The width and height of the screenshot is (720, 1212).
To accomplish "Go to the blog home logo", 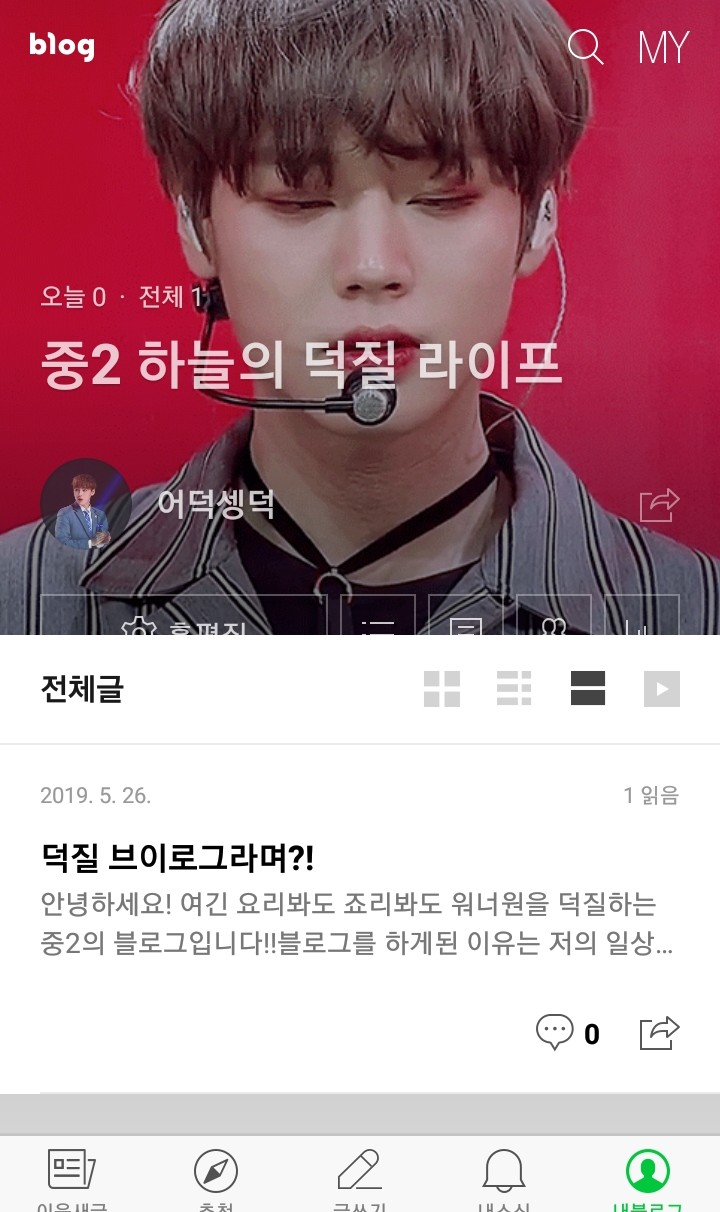I will [x=62, y=45].
